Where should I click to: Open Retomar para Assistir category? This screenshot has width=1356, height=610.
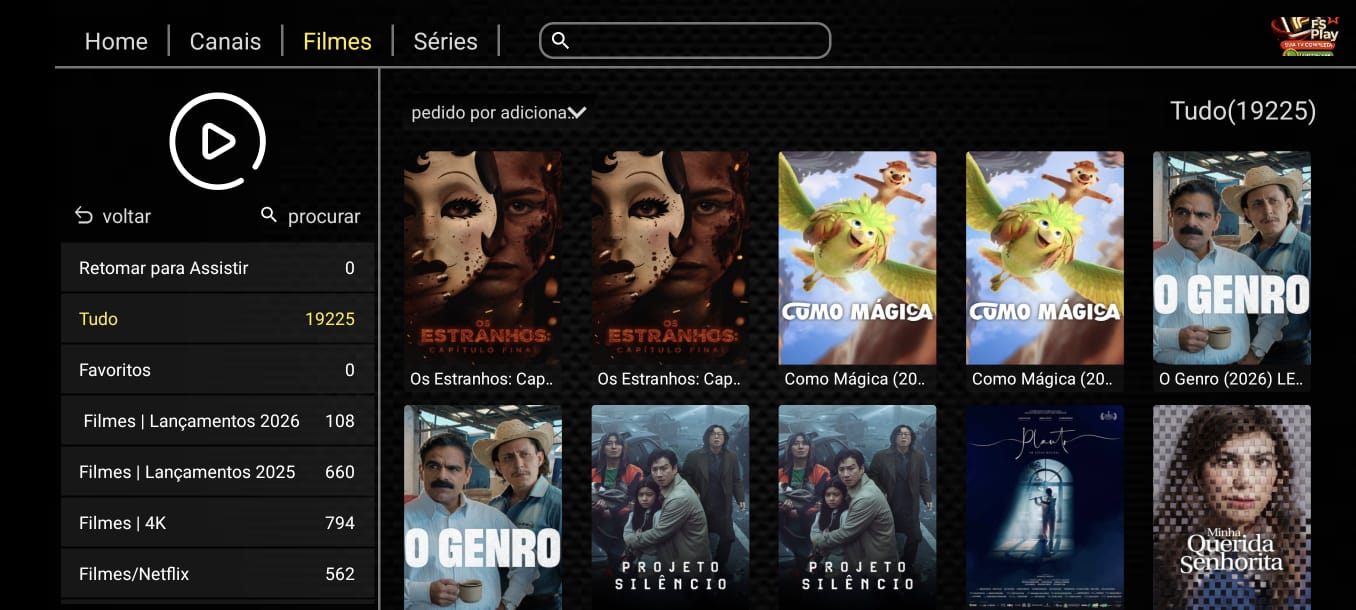click(217, 268)
